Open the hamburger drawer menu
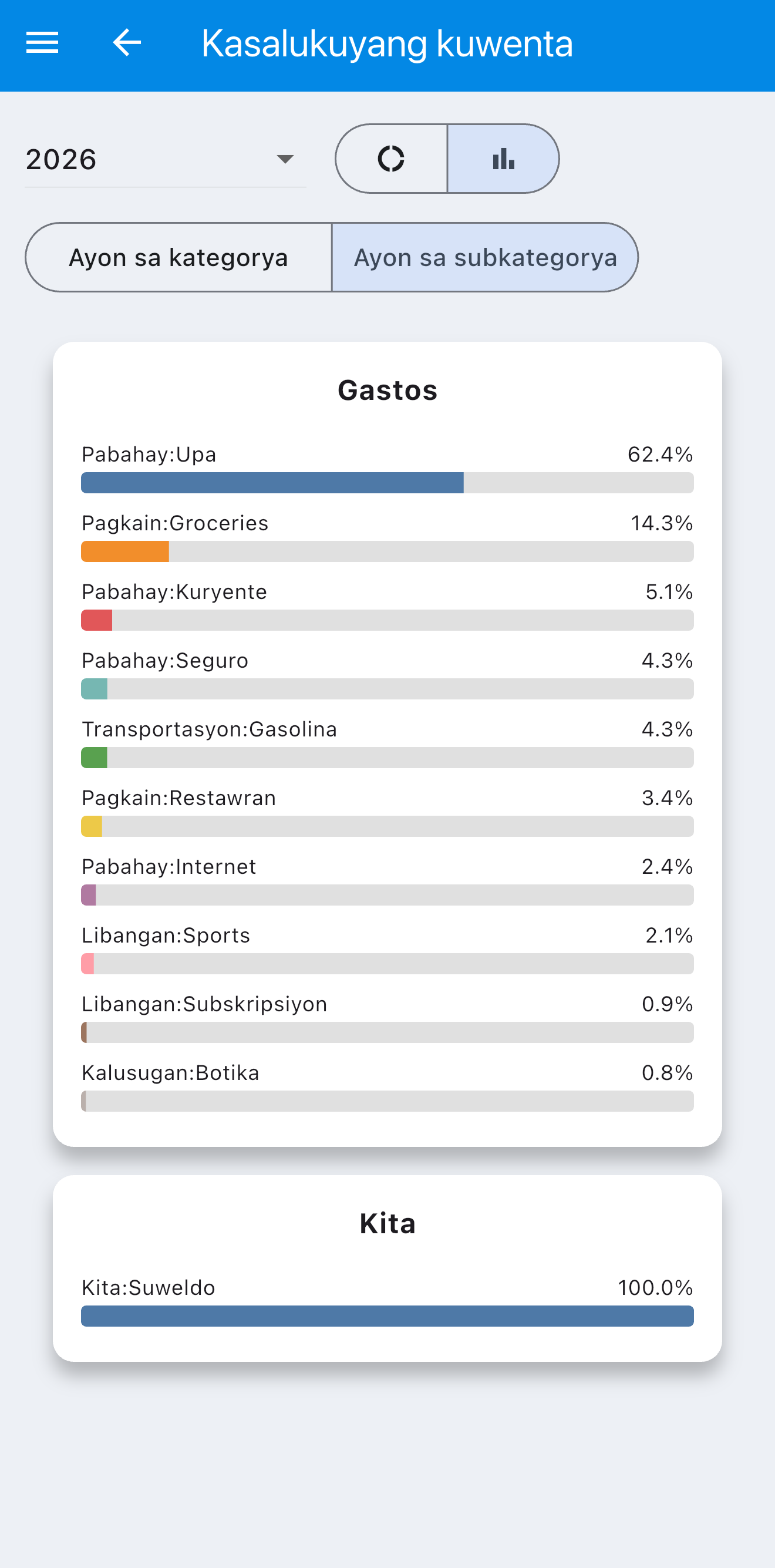775x1568 pixels. pos(43,43)
